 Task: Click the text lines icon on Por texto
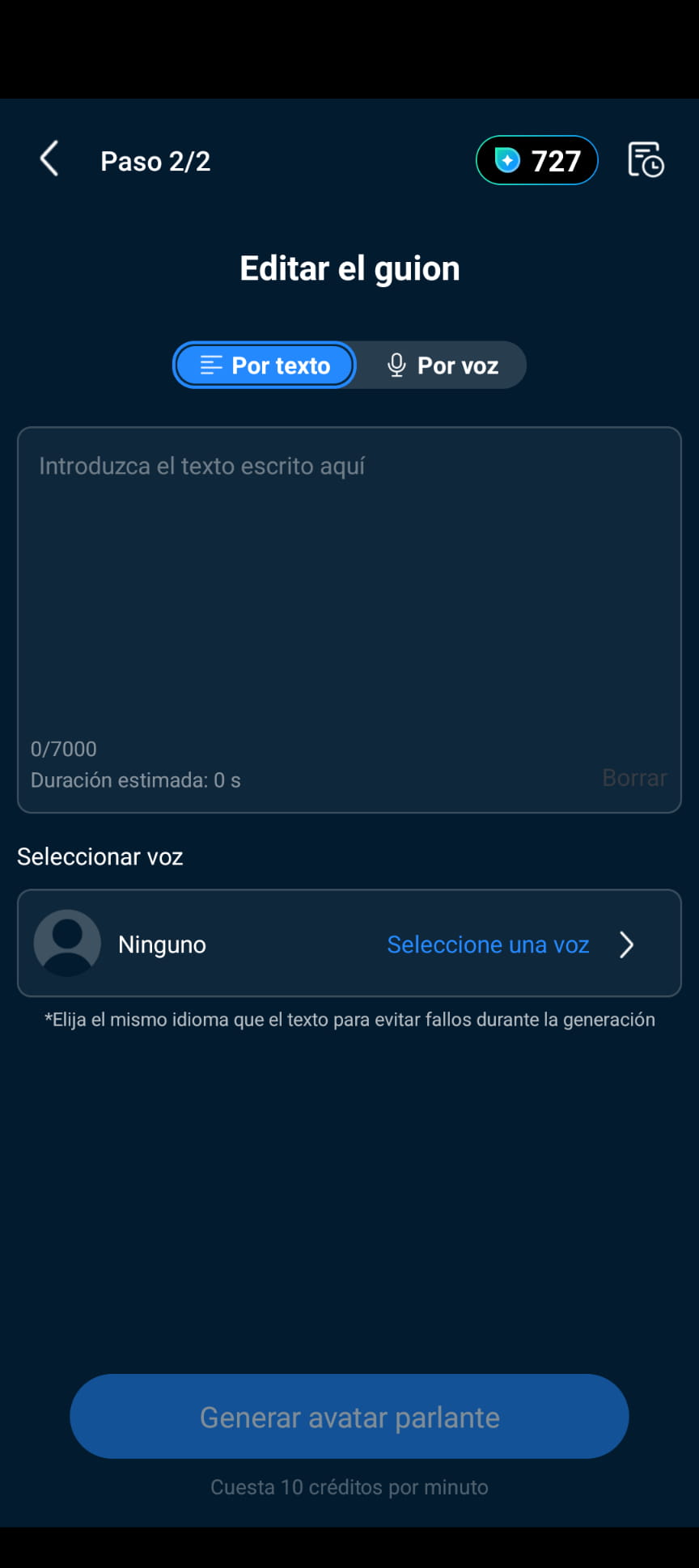click(x=210, y=365)
